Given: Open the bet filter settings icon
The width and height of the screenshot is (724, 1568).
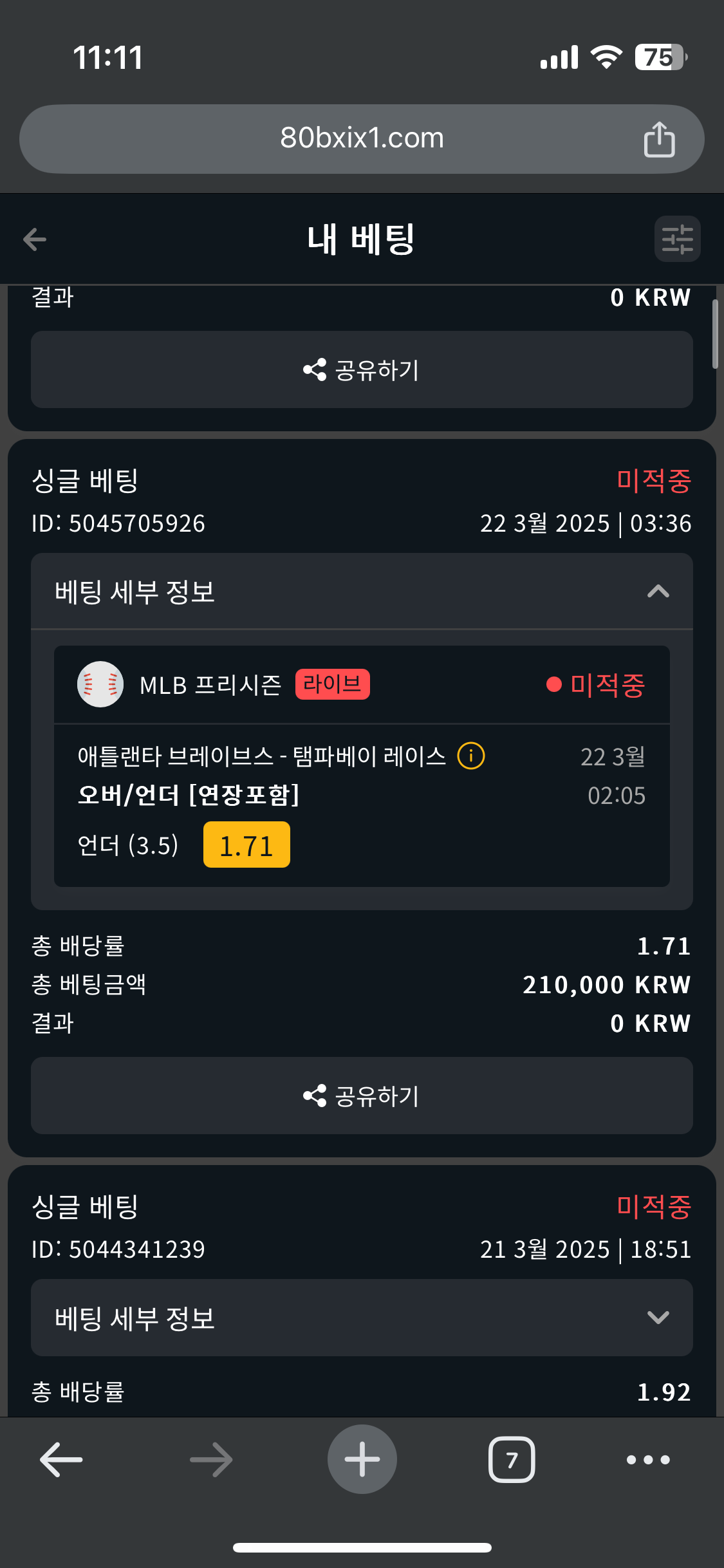Looking at the screenshot, I should [x=678, y=239].
